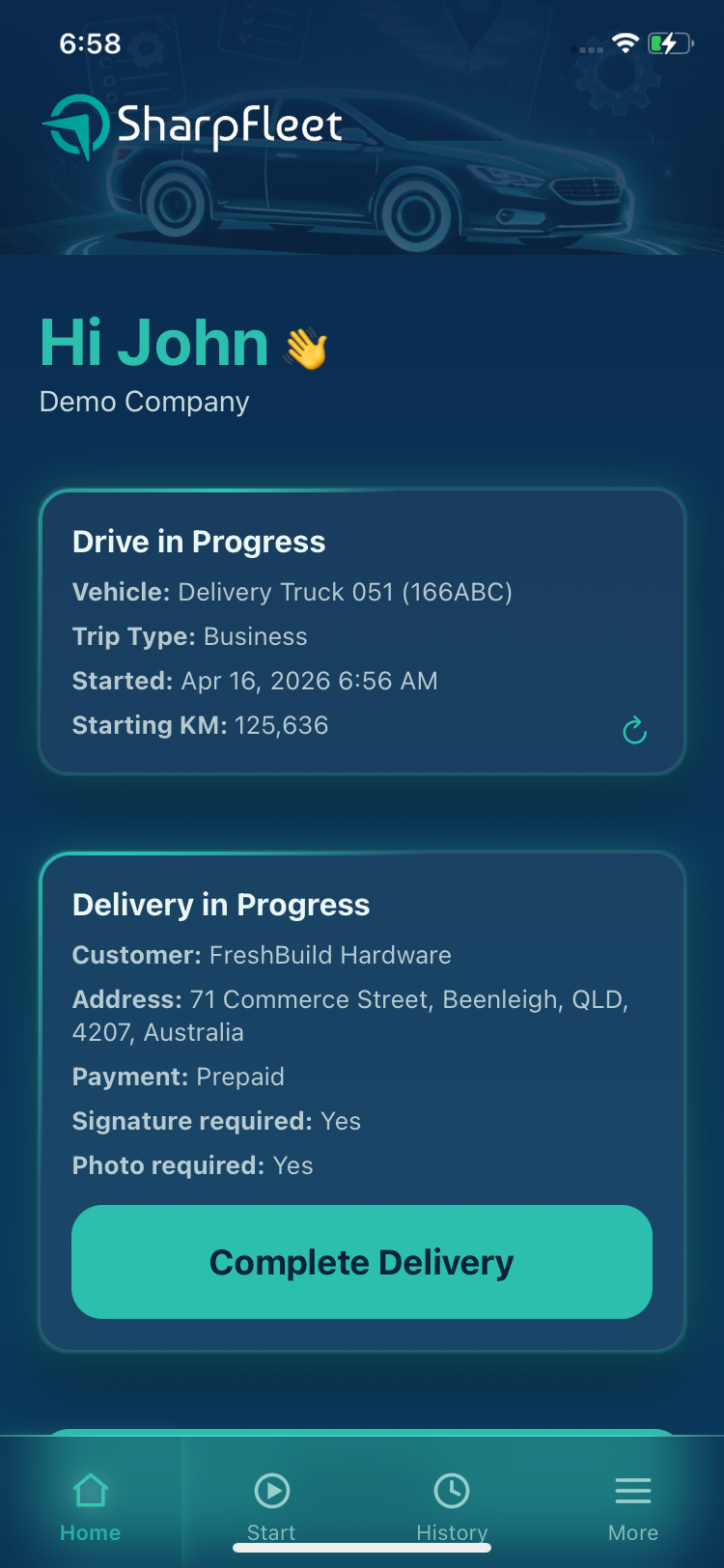Select the Home icon in bottom navigation
Screen dimensions: 724x1568
tap(90, 1490)
